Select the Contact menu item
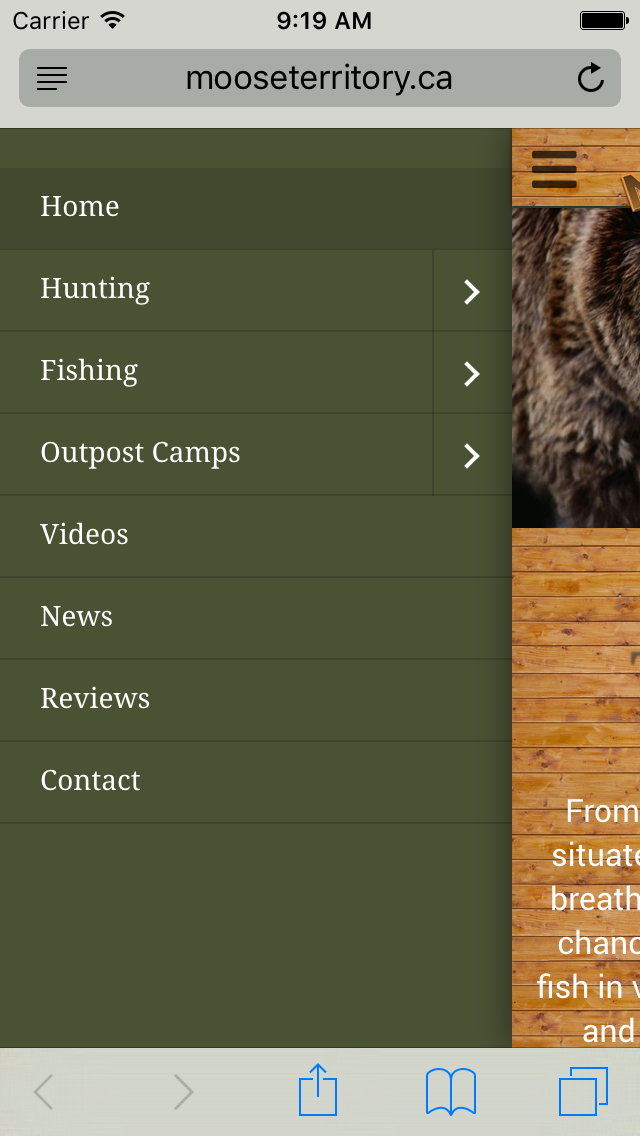Image resolution: width=640 pixels, height=1136 pixels. point(90,781)
